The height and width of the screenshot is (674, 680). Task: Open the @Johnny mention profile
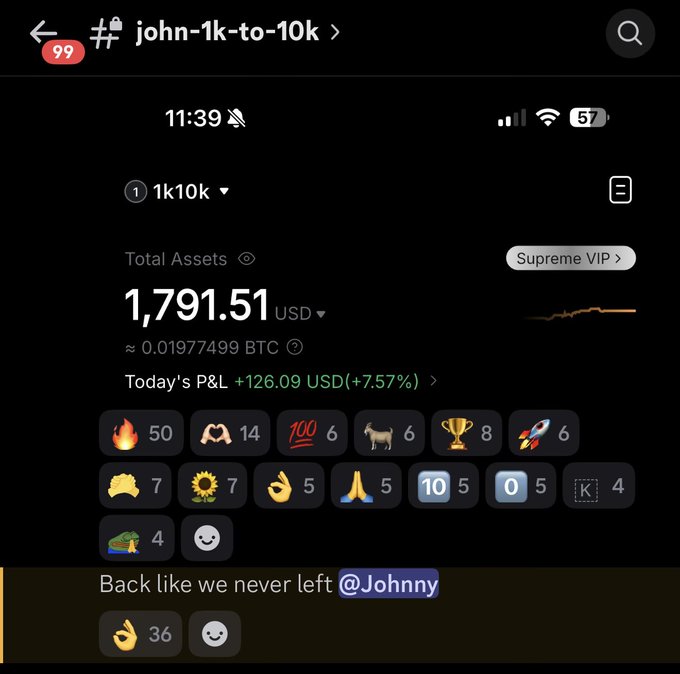click(x=388, y=583)
